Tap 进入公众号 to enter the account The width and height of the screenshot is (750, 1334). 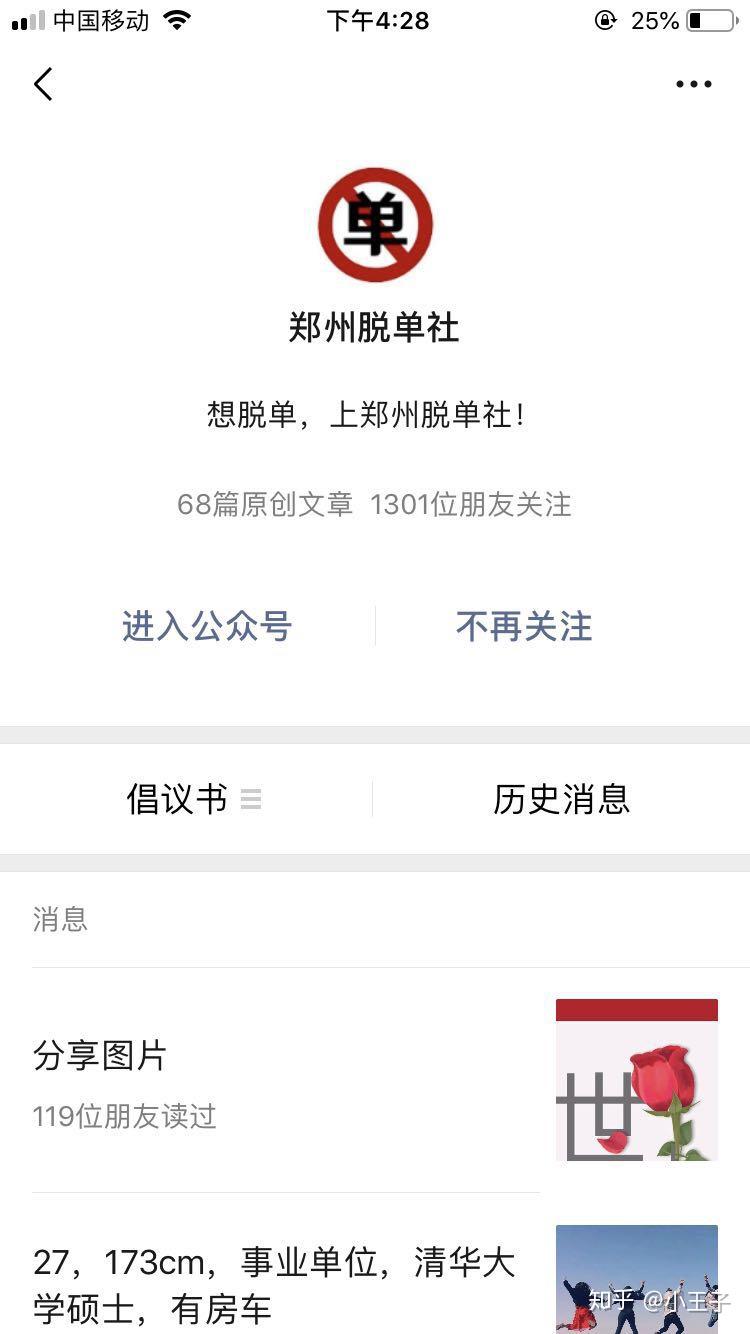coord(207,627)
